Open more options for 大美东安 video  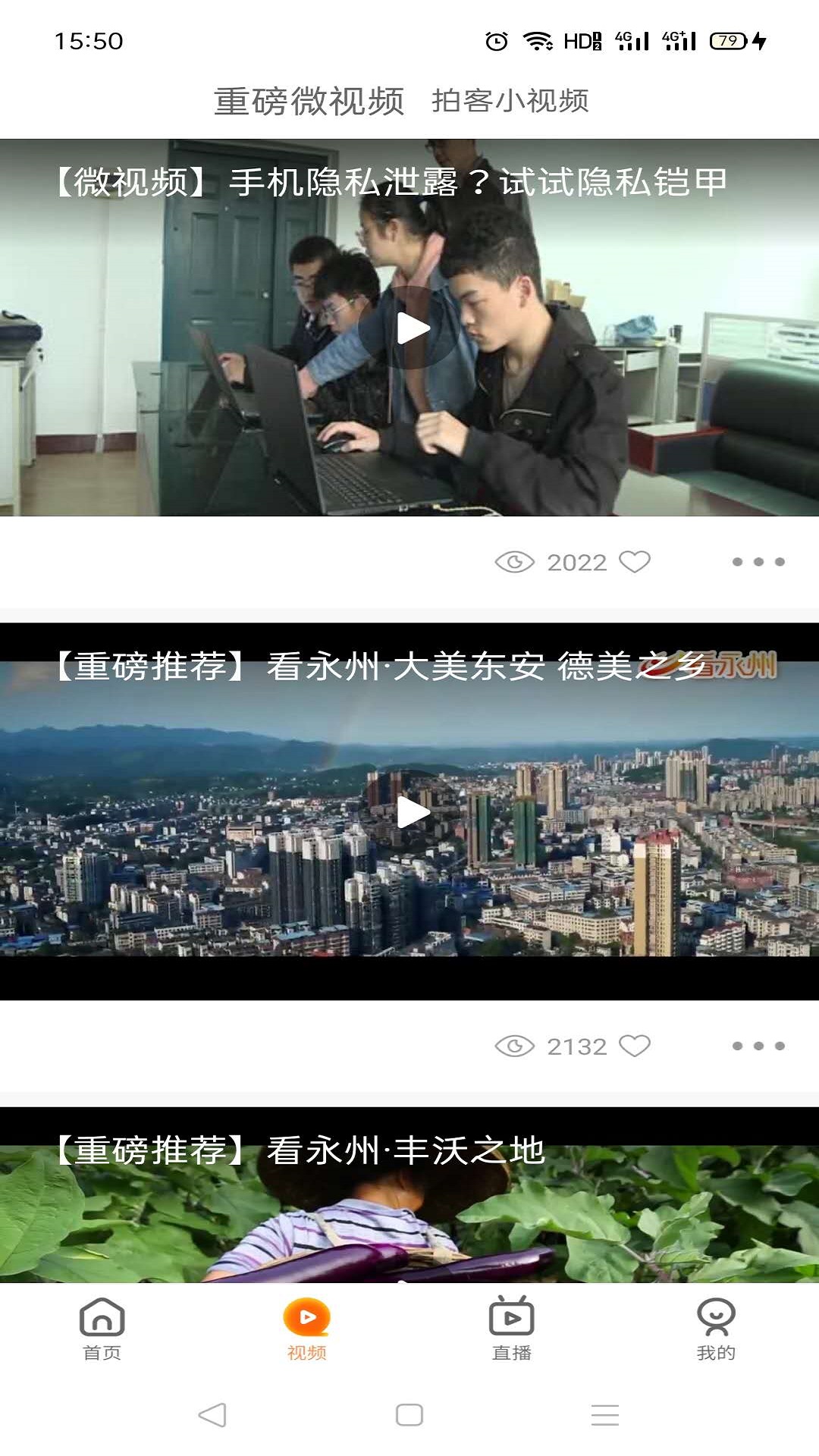pos(758,1046)
